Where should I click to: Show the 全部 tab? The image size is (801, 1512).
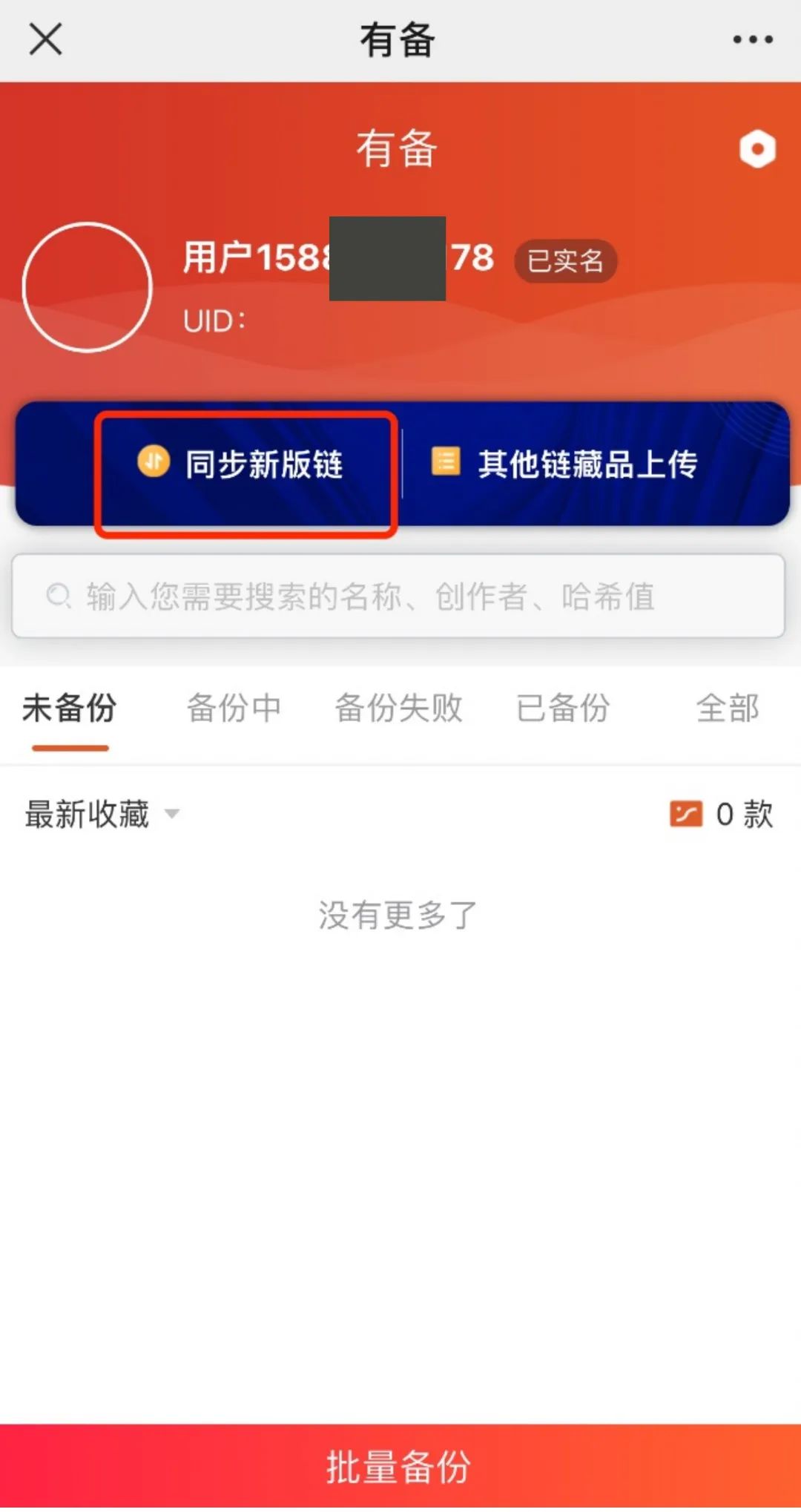click(x=728, y=709)
